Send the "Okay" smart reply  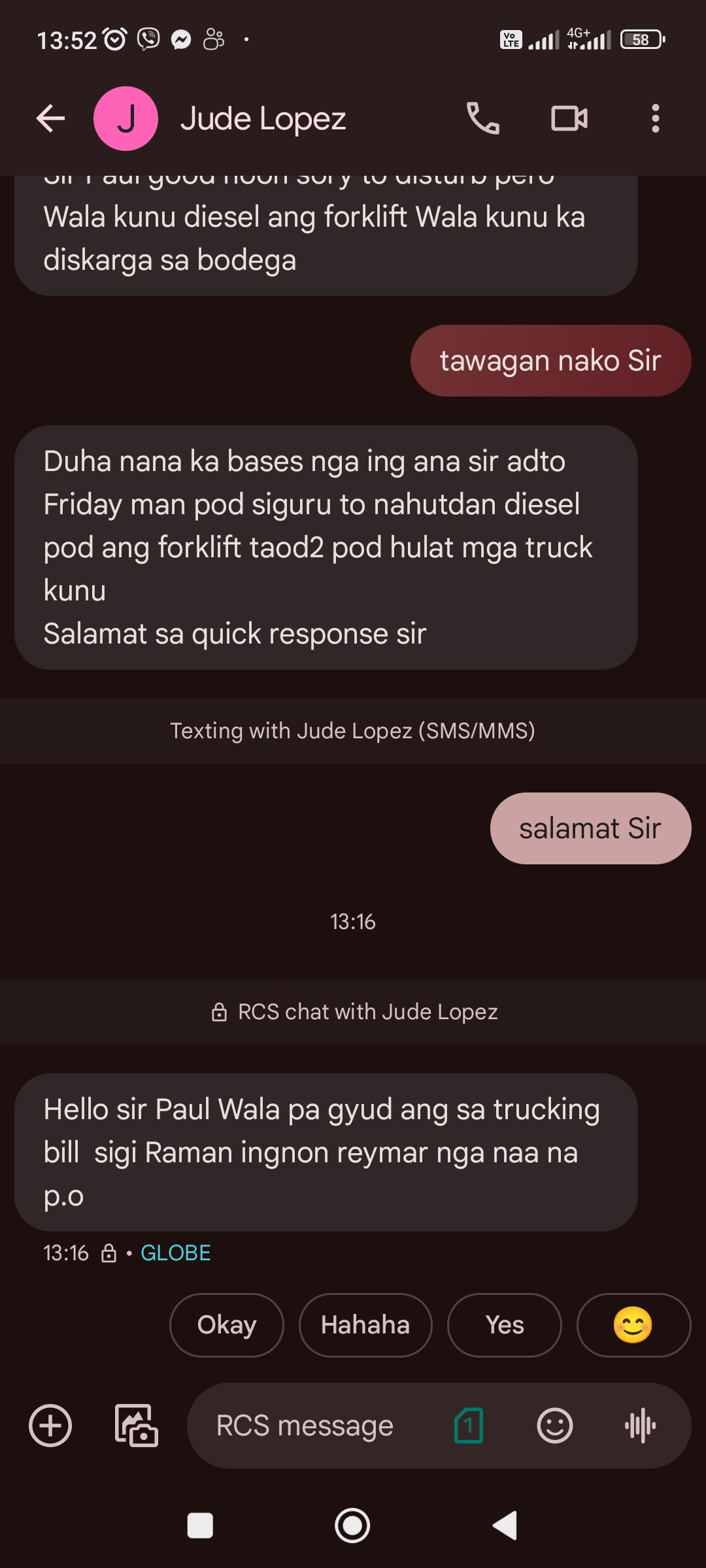pyautogui.click(x=227, y=1325)
